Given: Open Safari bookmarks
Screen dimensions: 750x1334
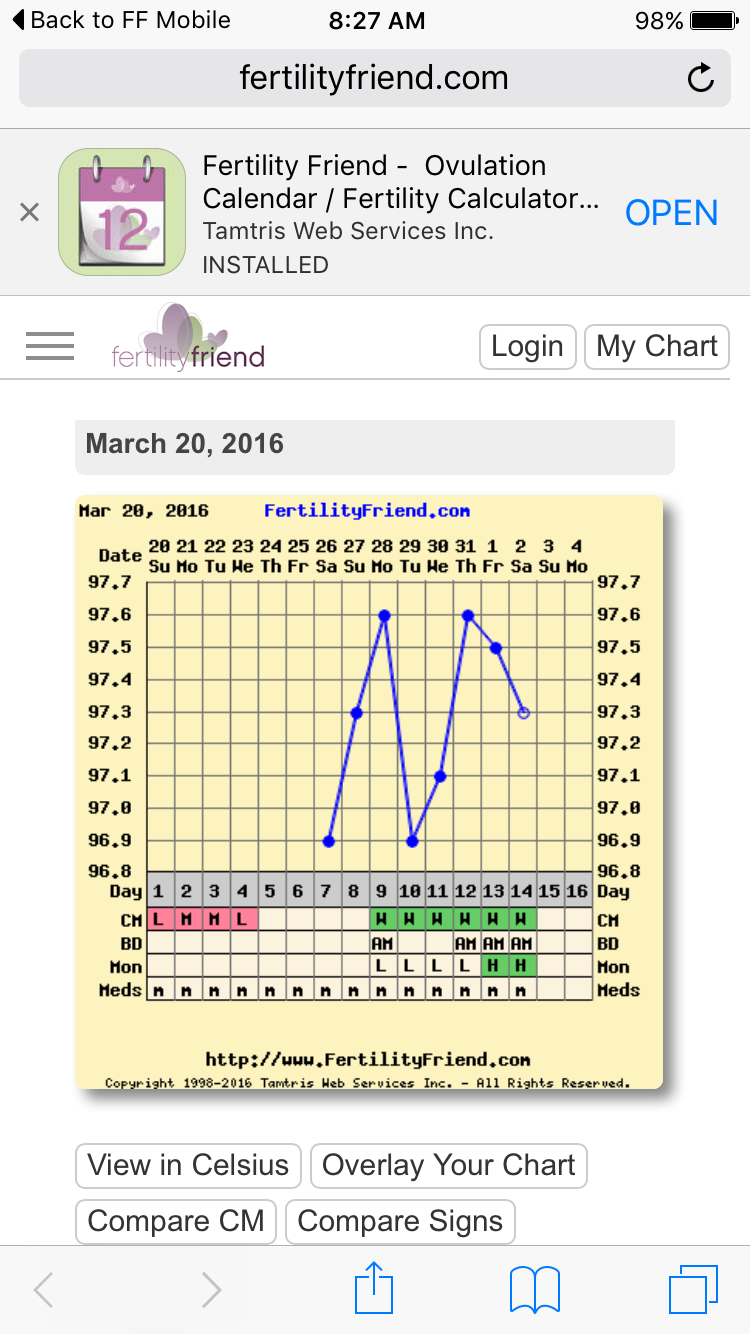Looking at the screenshot, I should tap(534, 1289).
